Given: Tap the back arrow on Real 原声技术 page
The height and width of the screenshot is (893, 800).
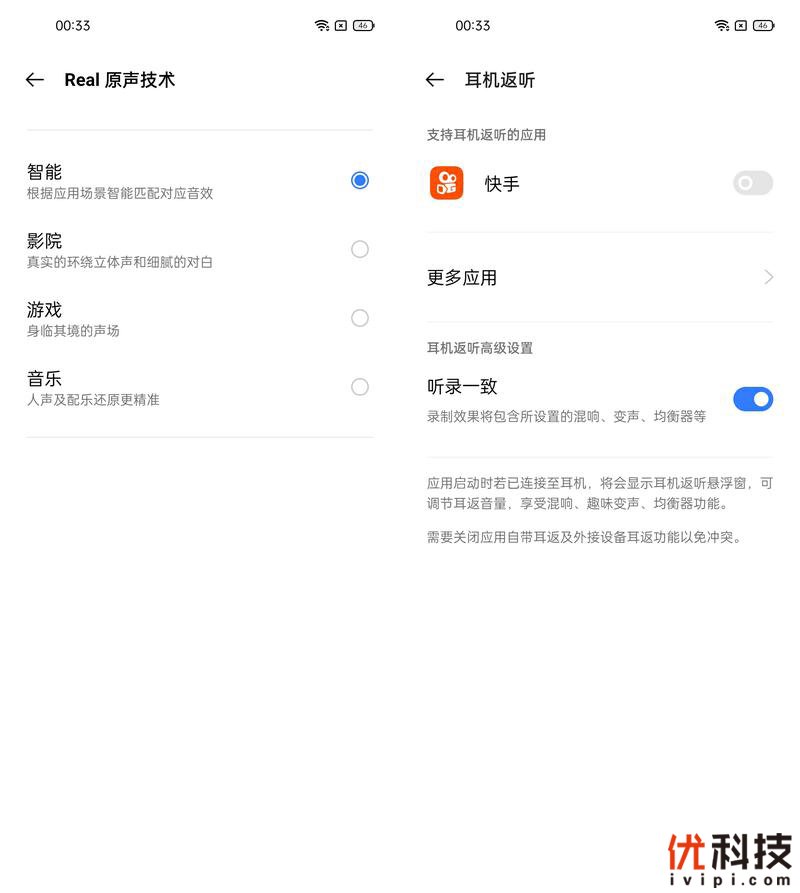Looking at the screenshot, I should 33,80.
